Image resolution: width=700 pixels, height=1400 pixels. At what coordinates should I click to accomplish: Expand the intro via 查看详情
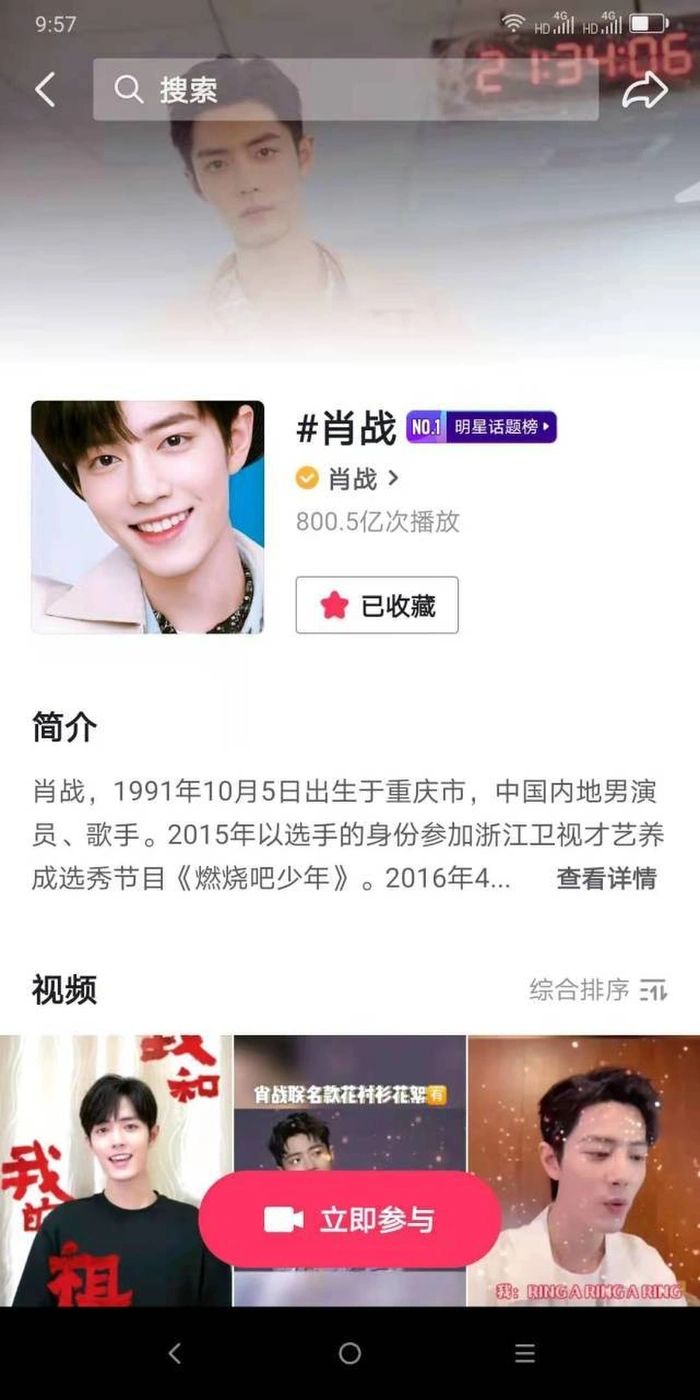coord(606,878)
